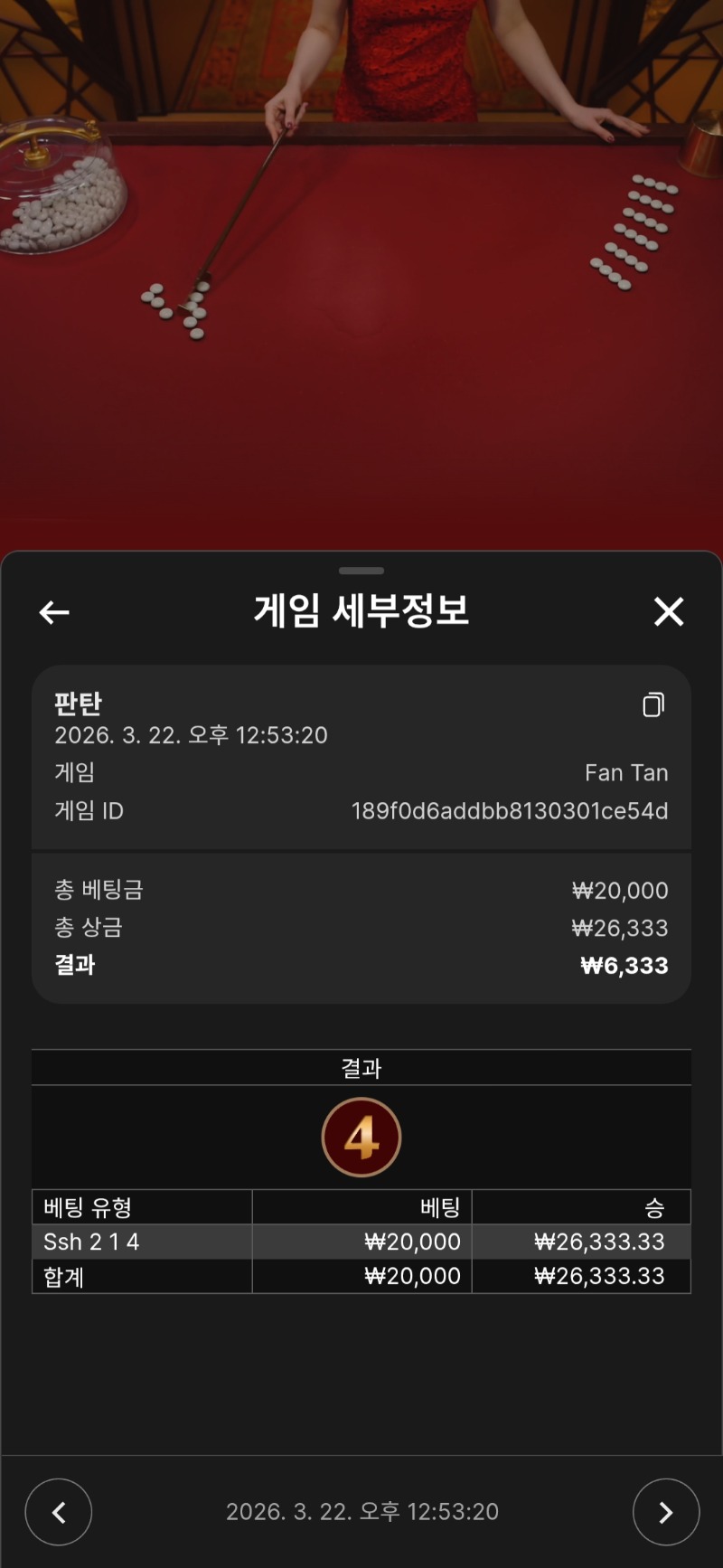Open the next game round
This screenshot has width=723, height=1568.
click(665, 1512)
